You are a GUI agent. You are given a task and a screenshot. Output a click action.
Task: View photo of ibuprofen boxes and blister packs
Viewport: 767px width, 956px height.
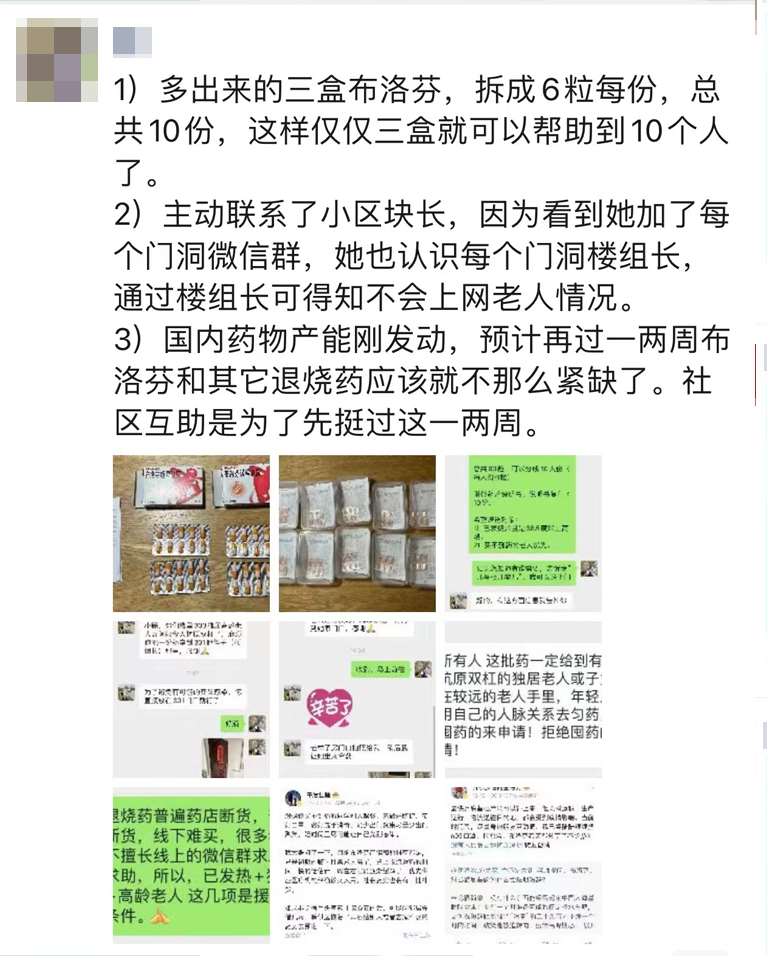[191, 533]
